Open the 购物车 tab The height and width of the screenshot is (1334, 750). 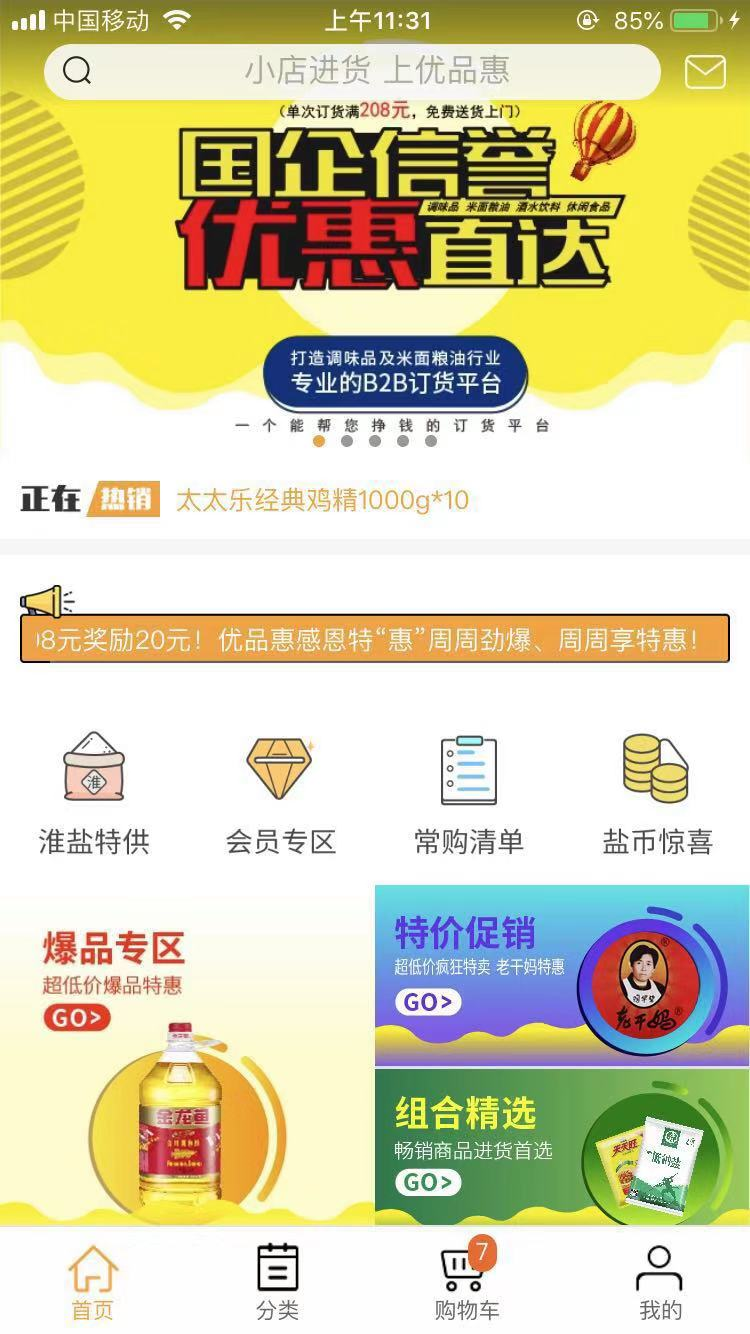[x=466, y=1282]
